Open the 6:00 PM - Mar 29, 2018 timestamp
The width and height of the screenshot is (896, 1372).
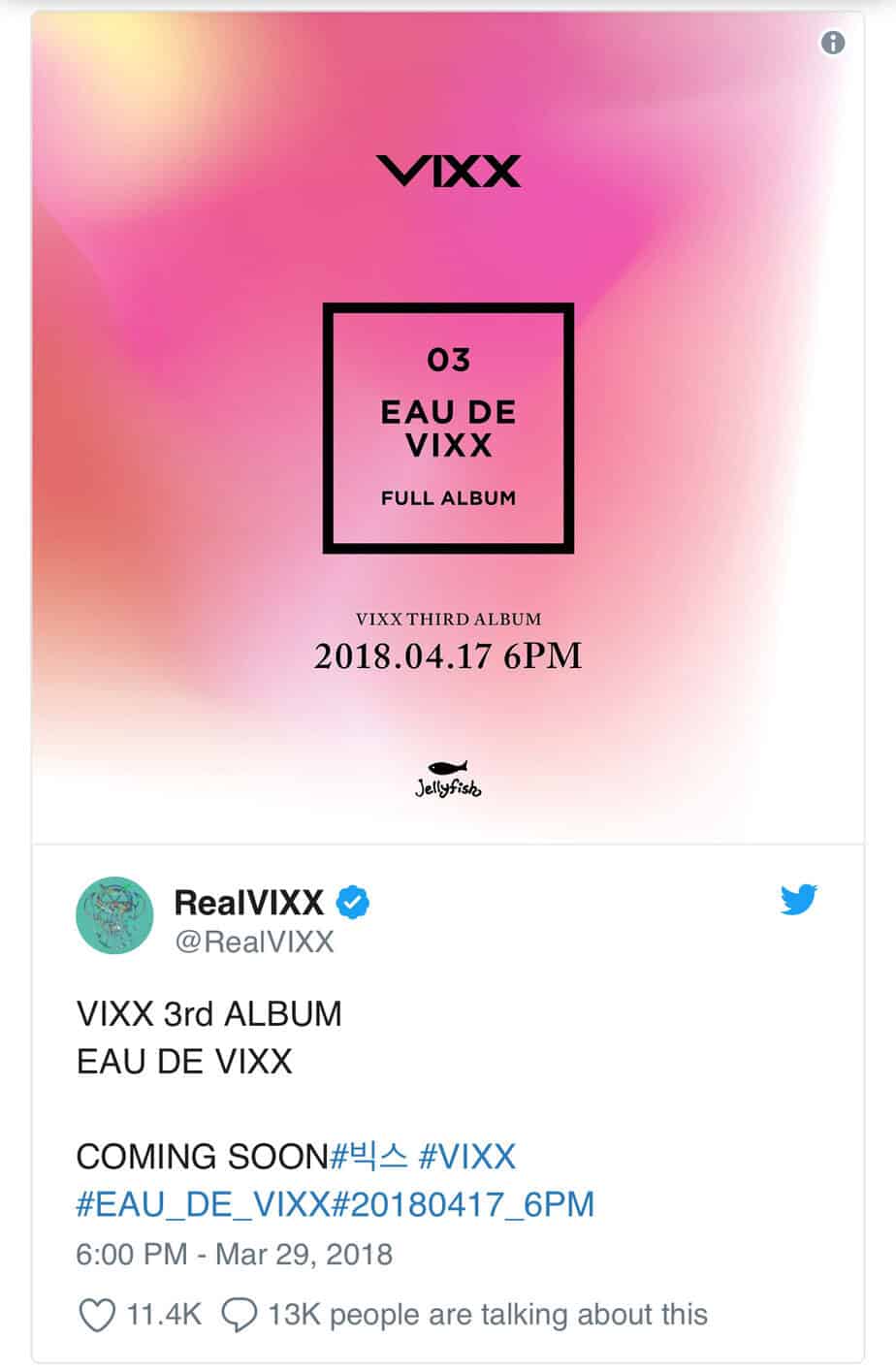tap(234, 1254)
